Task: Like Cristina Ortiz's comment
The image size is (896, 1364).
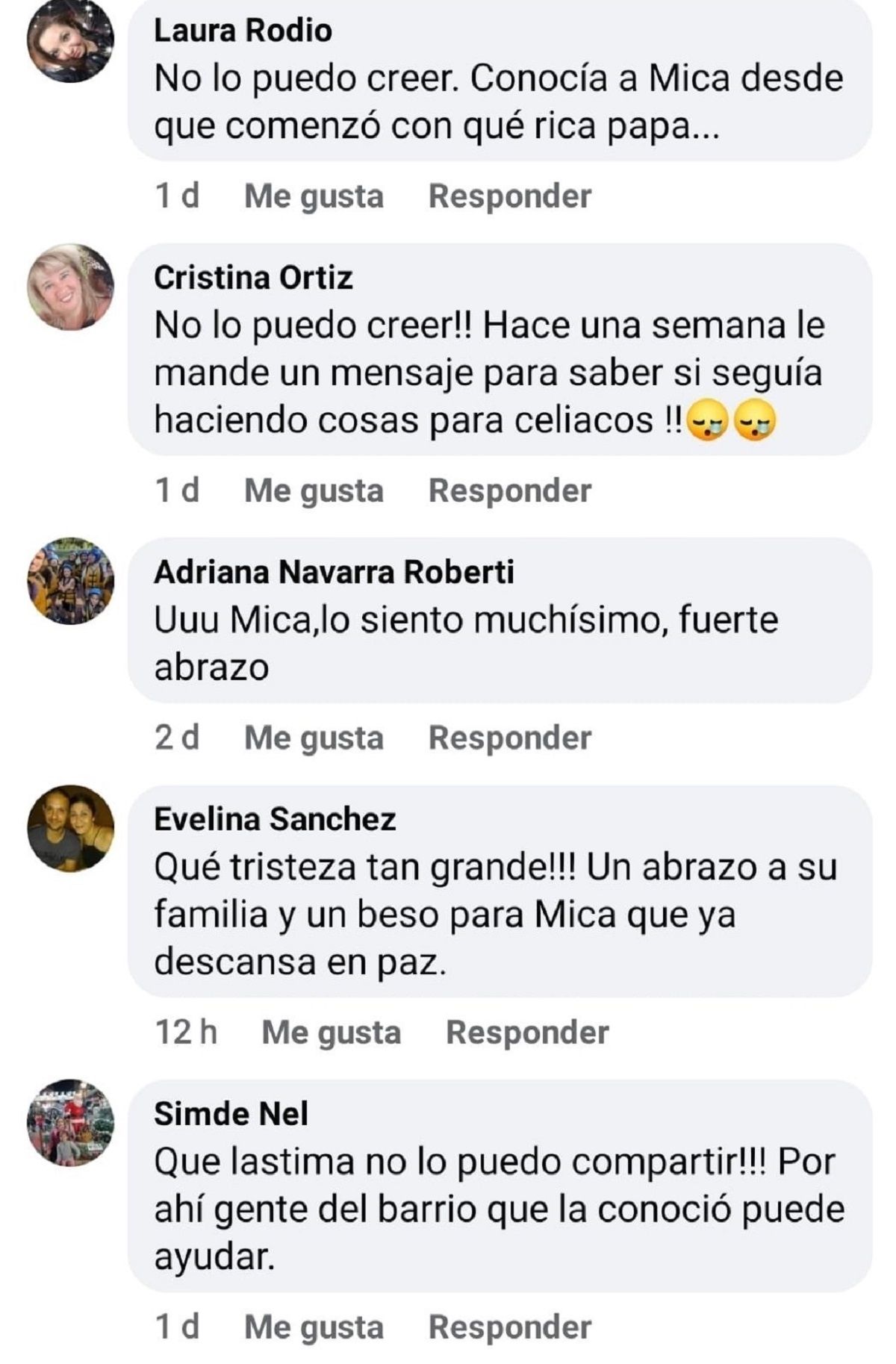Action: 314,491
